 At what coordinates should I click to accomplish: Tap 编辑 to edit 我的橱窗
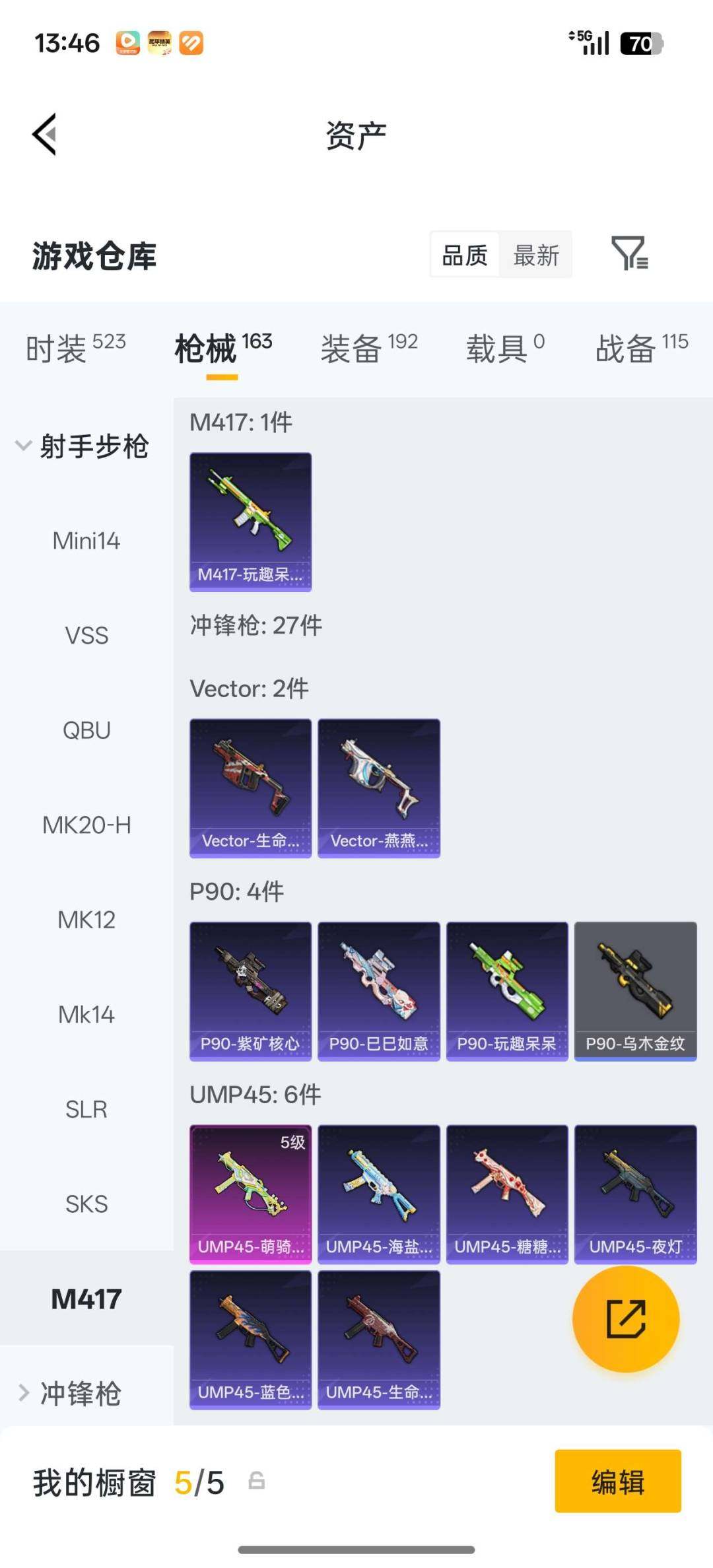[617, 1481]
